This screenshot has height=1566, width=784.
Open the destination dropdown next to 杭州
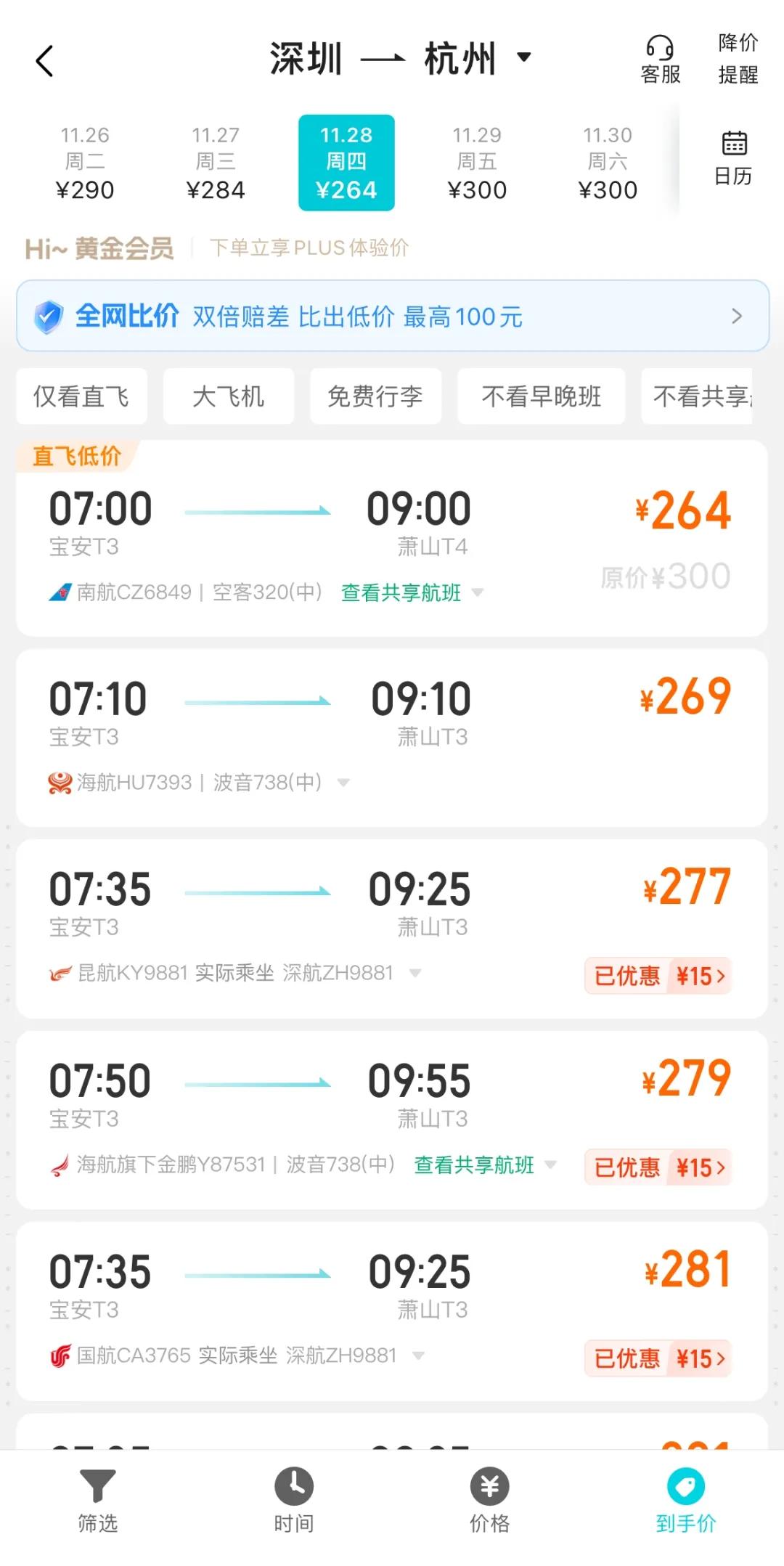coord(524,58)
